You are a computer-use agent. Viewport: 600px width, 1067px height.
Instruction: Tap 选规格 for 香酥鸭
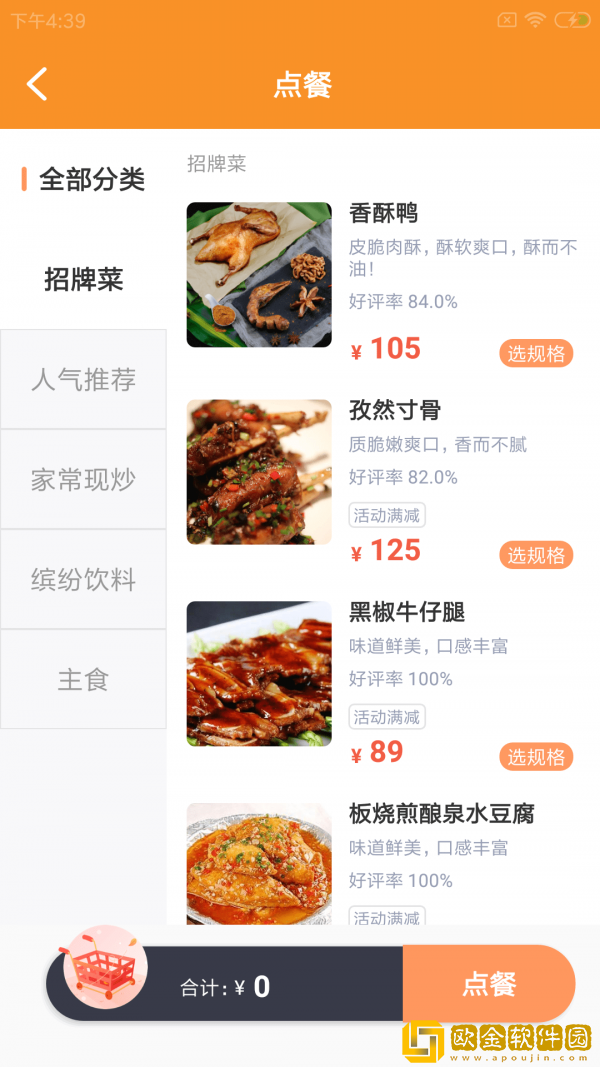pos(536,353)
